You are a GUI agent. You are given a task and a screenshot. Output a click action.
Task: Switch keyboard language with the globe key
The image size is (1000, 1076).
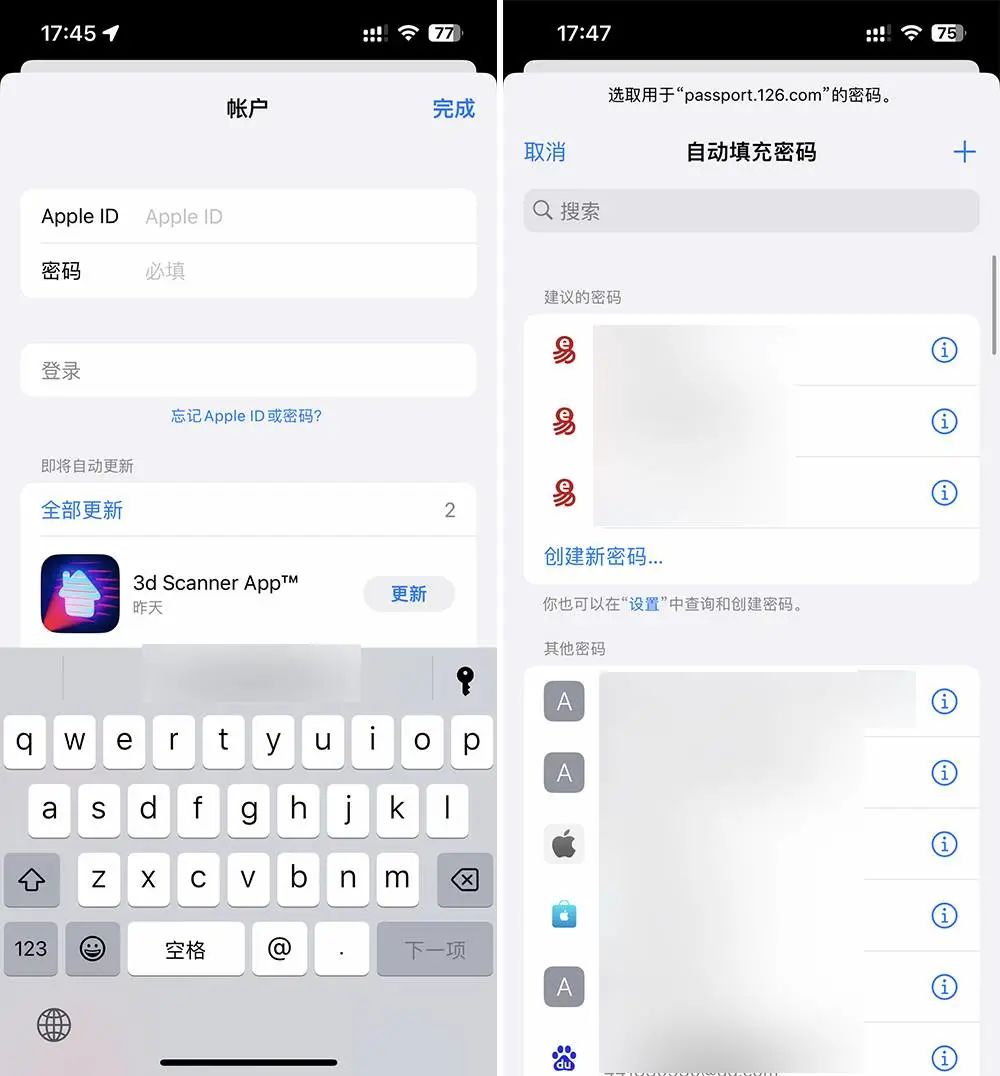click(54, 1024)
